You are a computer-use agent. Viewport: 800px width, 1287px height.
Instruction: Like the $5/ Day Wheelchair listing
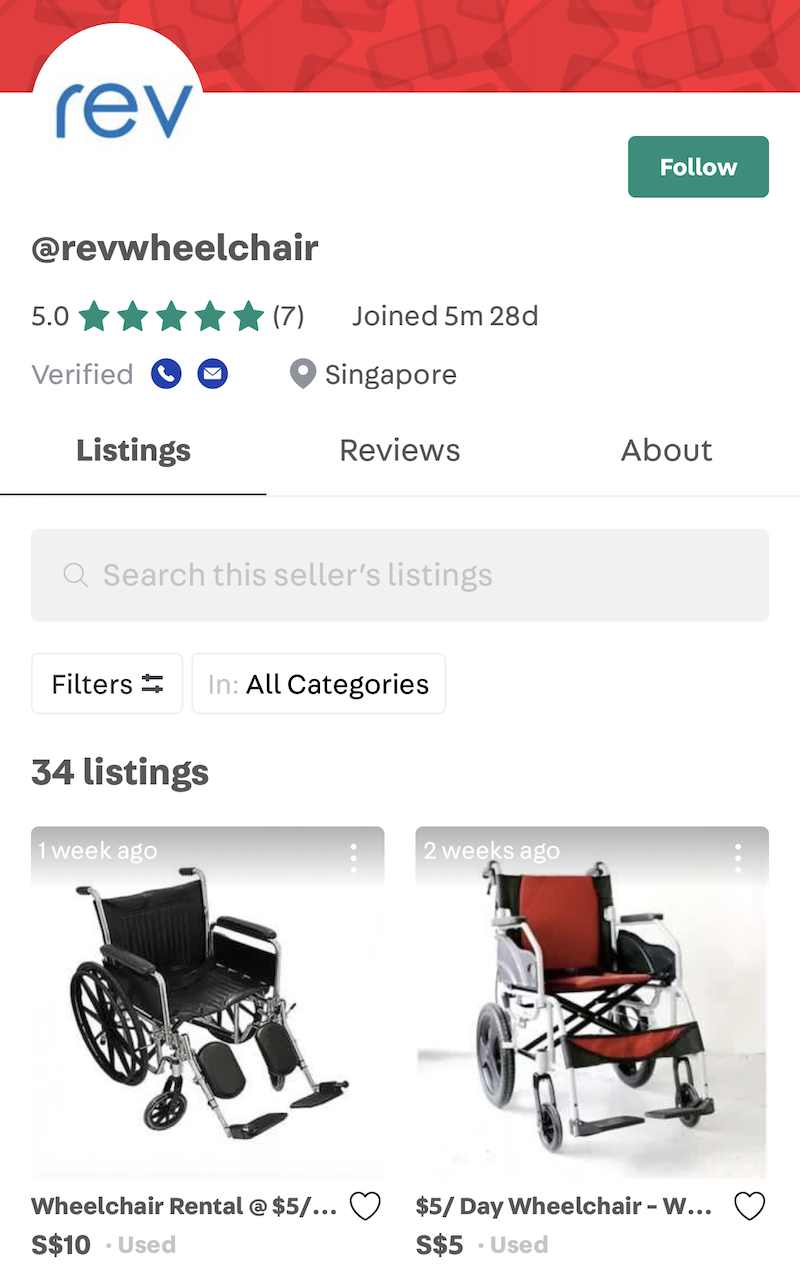[x=750, y=1207]
